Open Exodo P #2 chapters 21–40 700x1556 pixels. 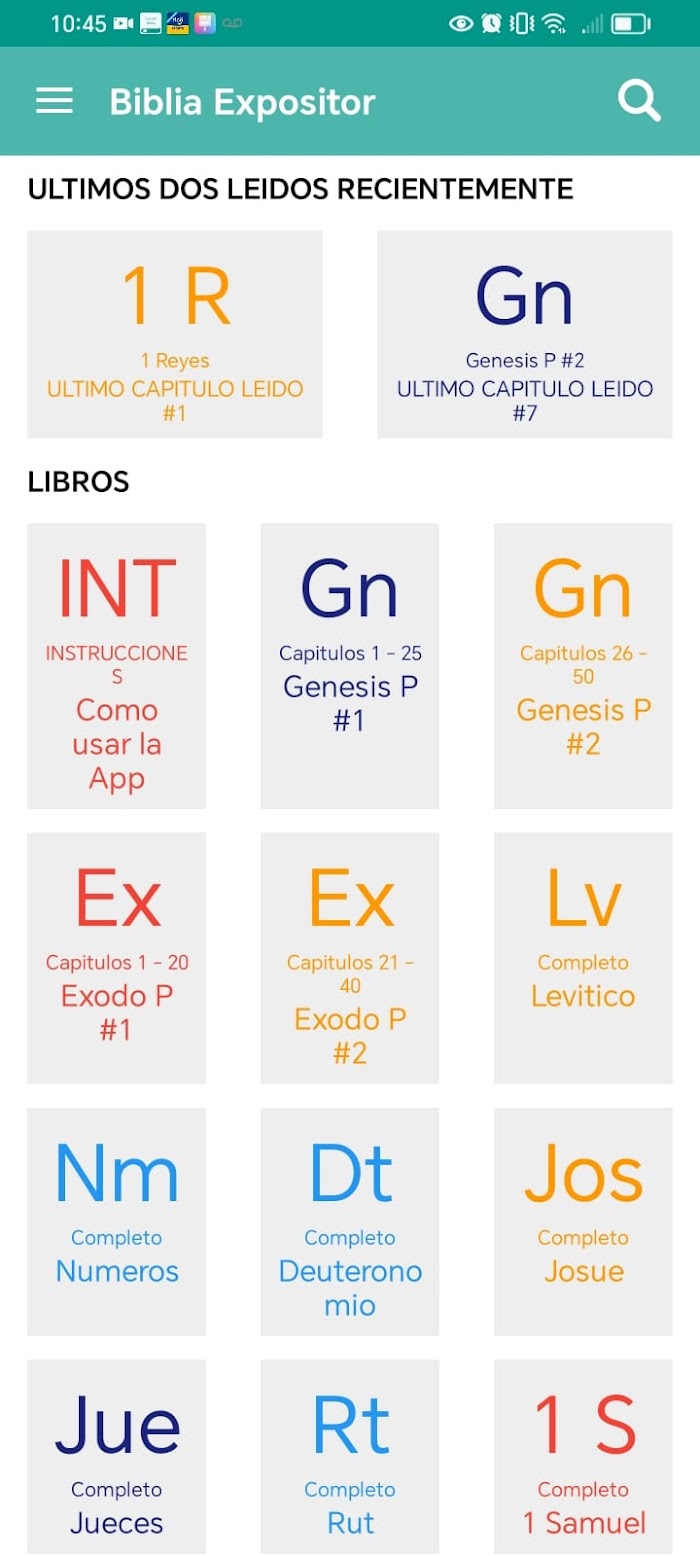350,958
